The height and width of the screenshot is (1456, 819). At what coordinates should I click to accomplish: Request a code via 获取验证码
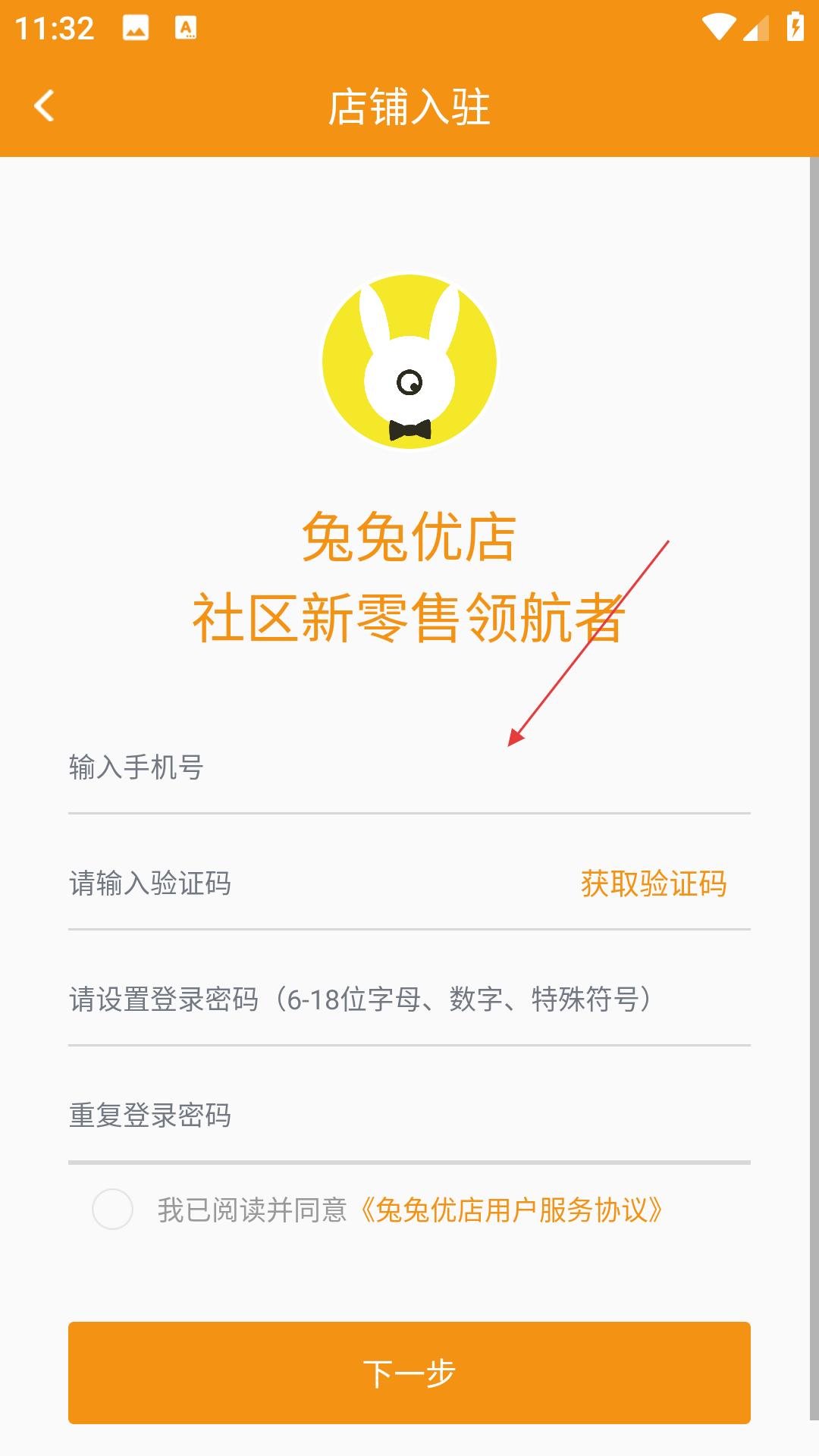[654, 883]
